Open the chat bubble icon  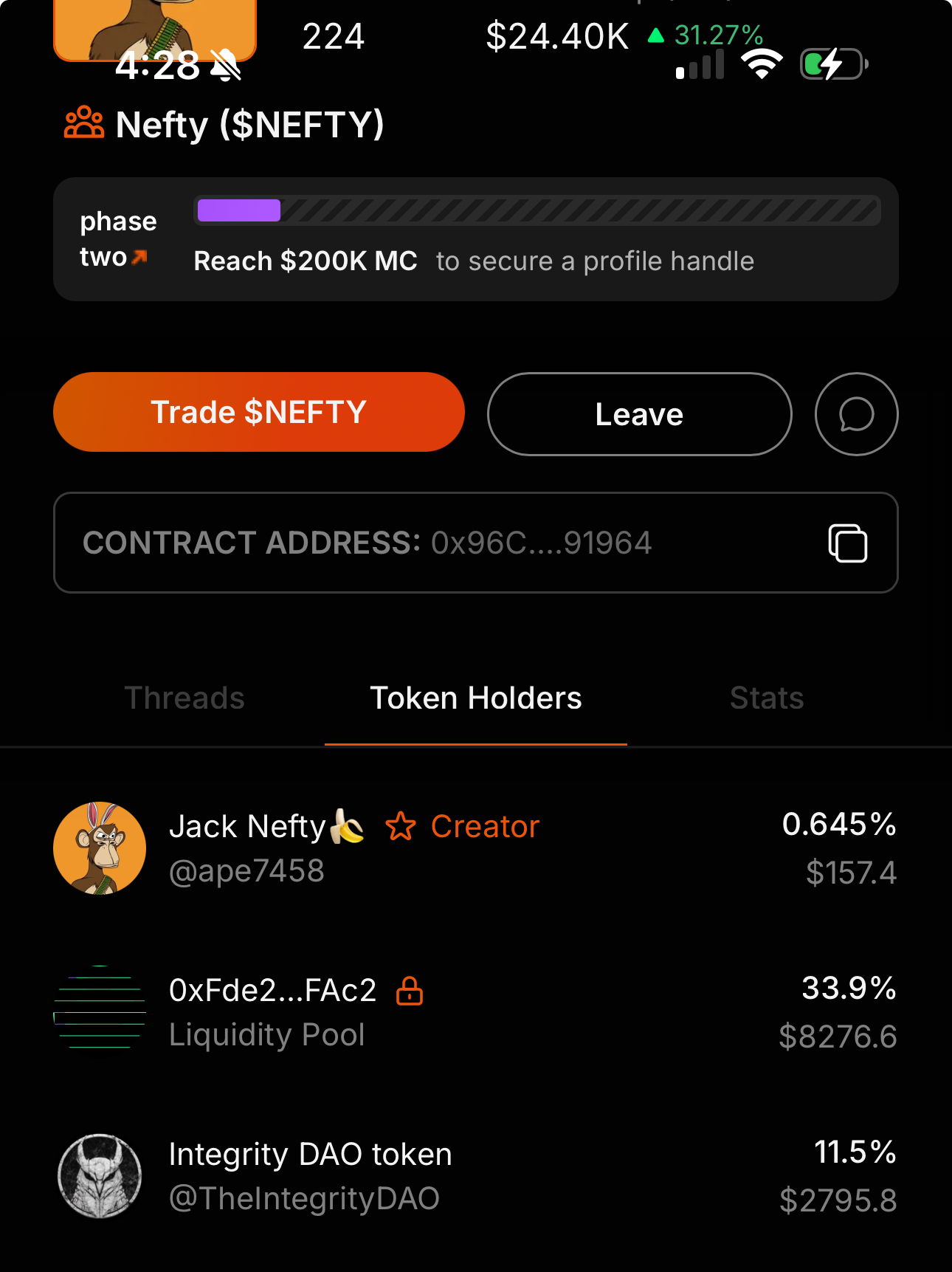click(856, 414)
